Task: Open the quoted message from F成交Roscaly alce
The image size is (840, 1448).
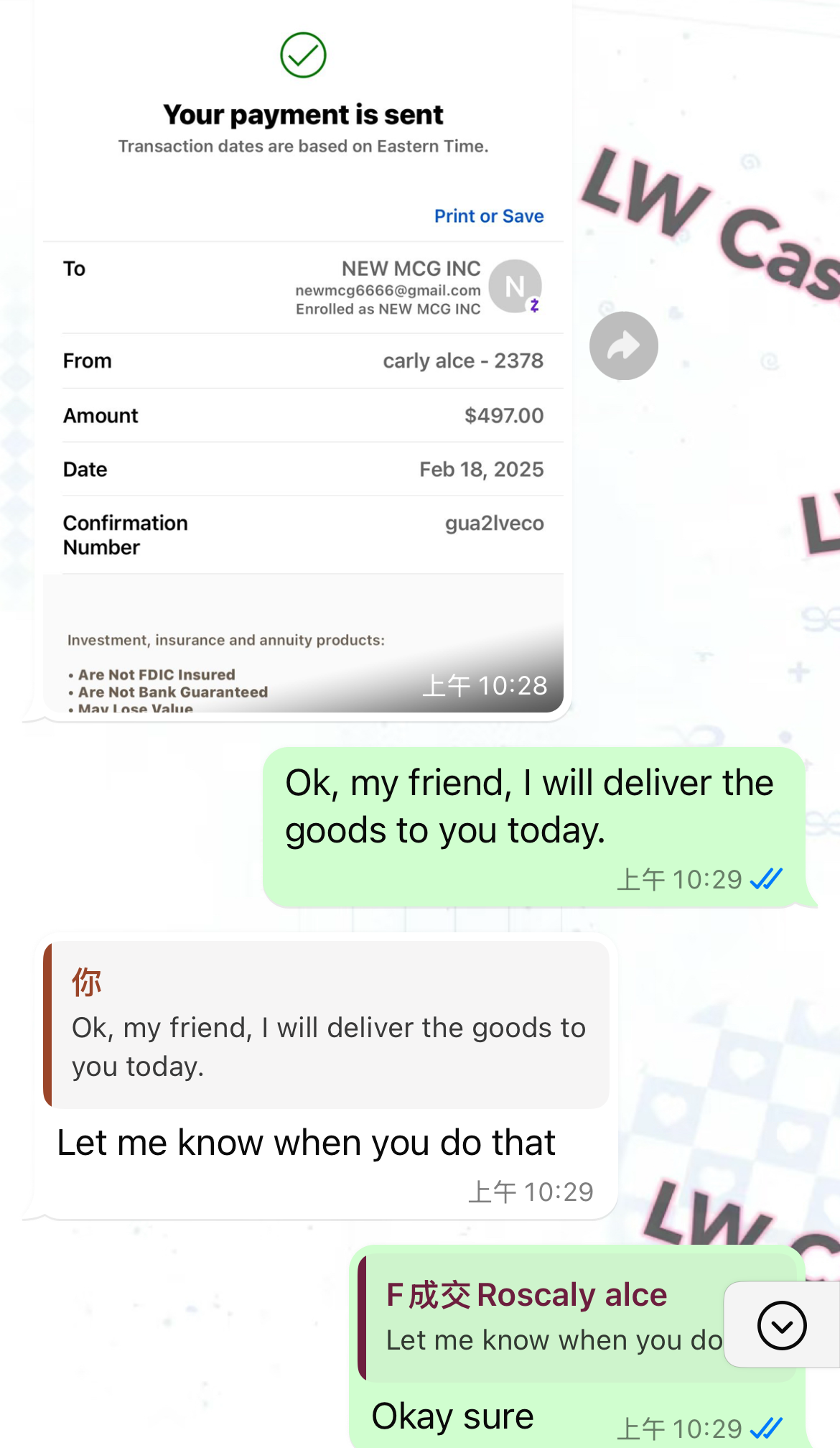Action: tap(546, 1318)
